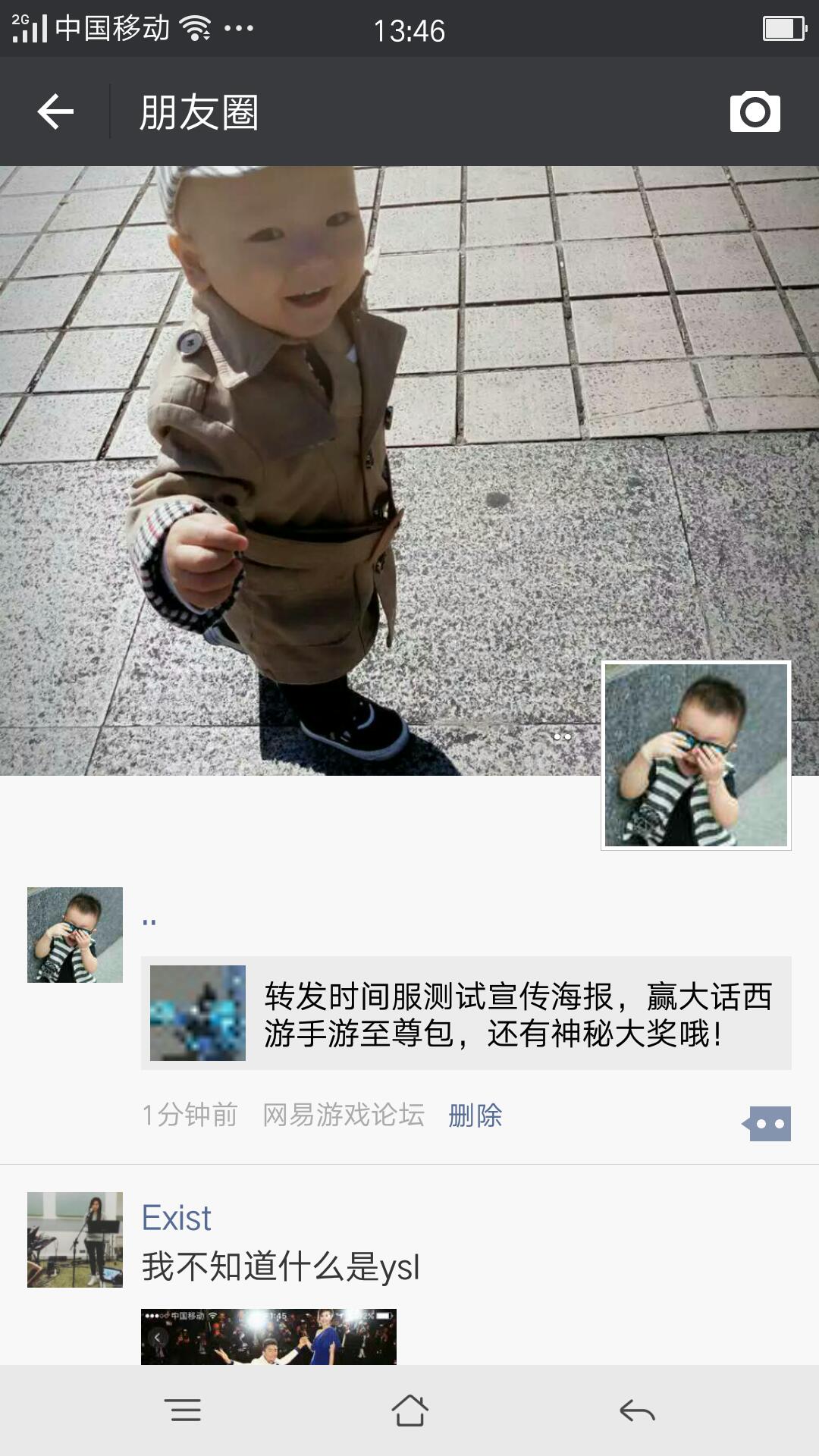
Task: Open the '..' username link
Action: click(149, 921)
